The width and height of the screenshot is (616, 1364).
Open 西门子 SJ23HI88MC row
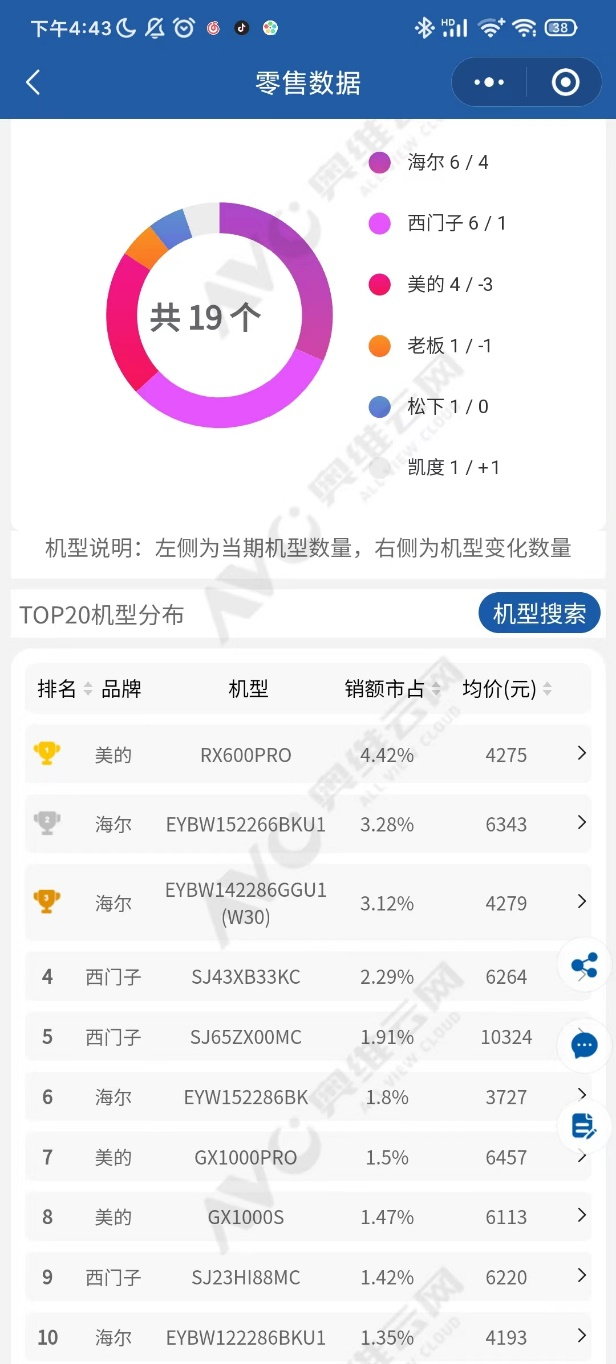tap(308, 1277)
